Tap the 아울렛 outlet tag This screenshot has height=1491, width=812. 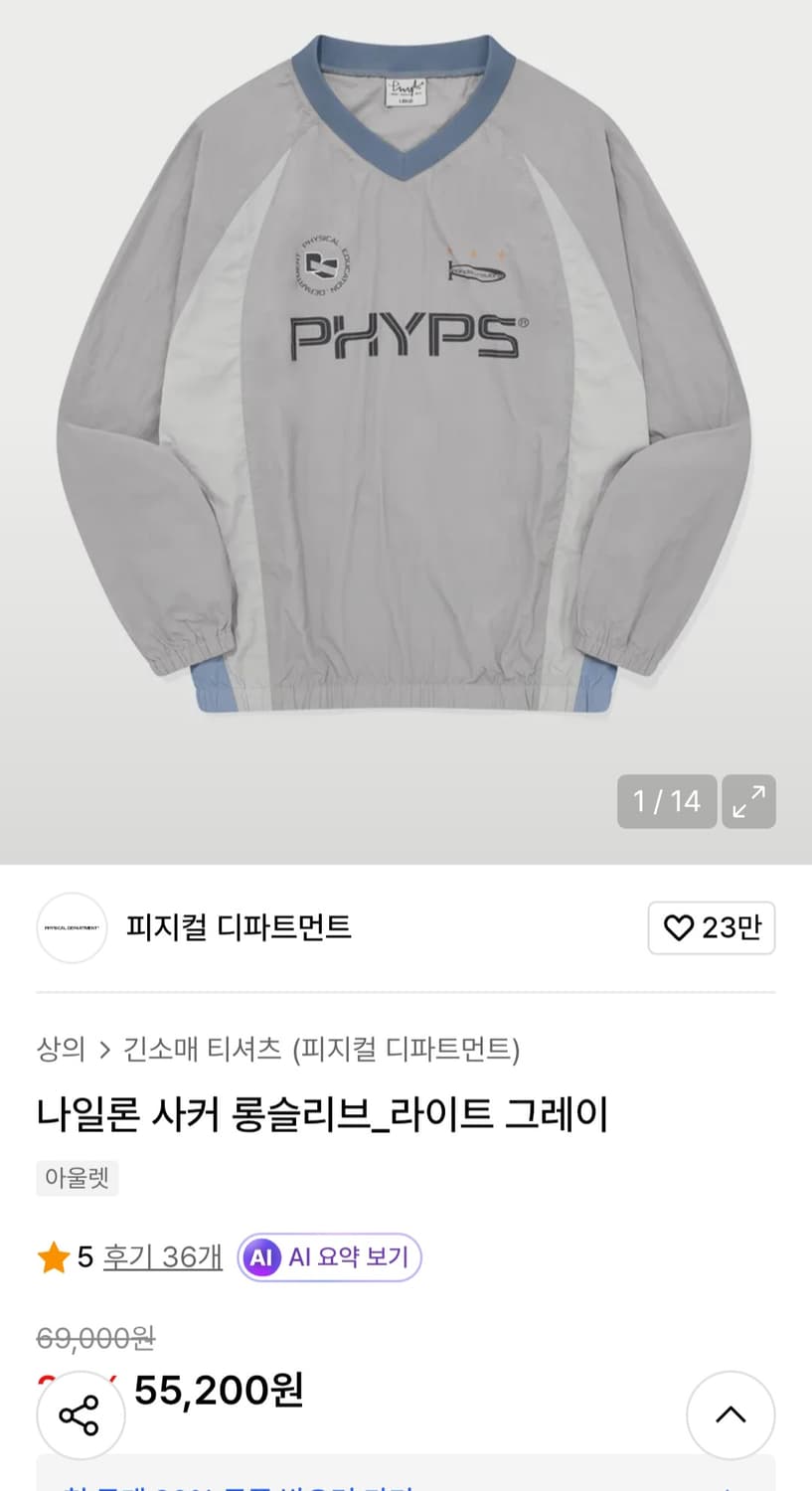77,1178
